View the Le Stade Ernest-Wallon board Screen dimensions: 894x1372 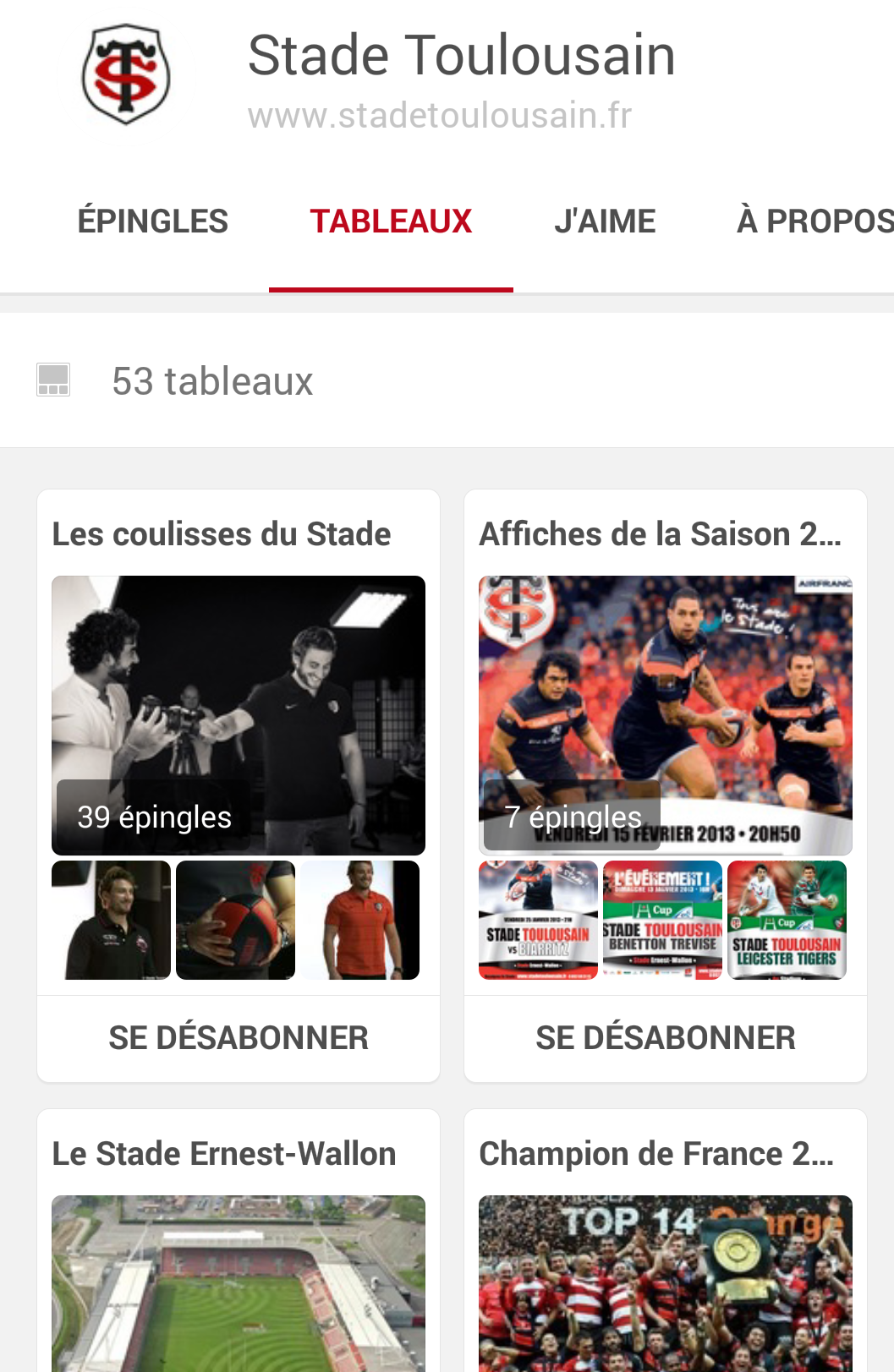pyautogui.click(x=238, y=1268)
